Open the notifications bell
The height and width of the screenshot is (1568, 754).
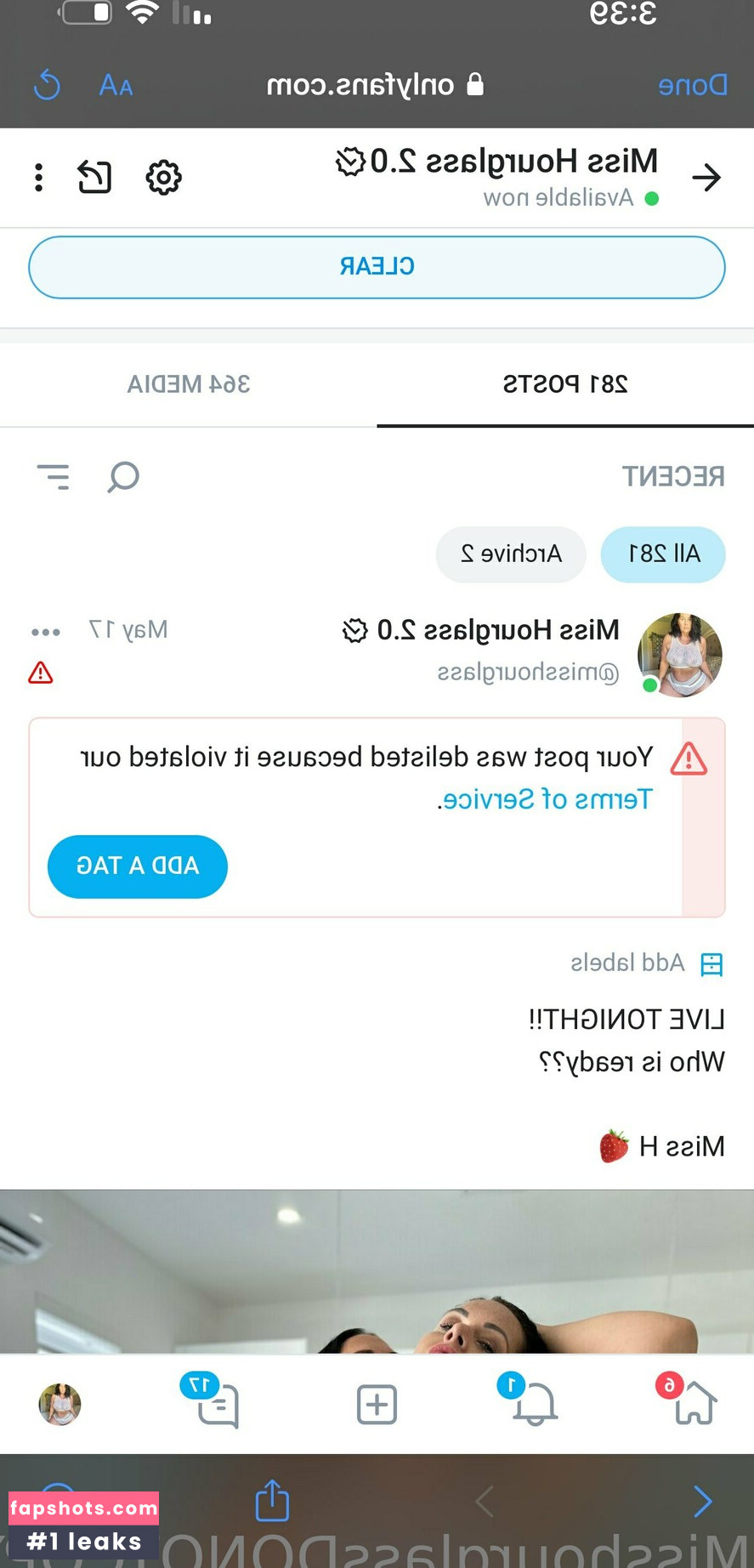point(535,1404)
